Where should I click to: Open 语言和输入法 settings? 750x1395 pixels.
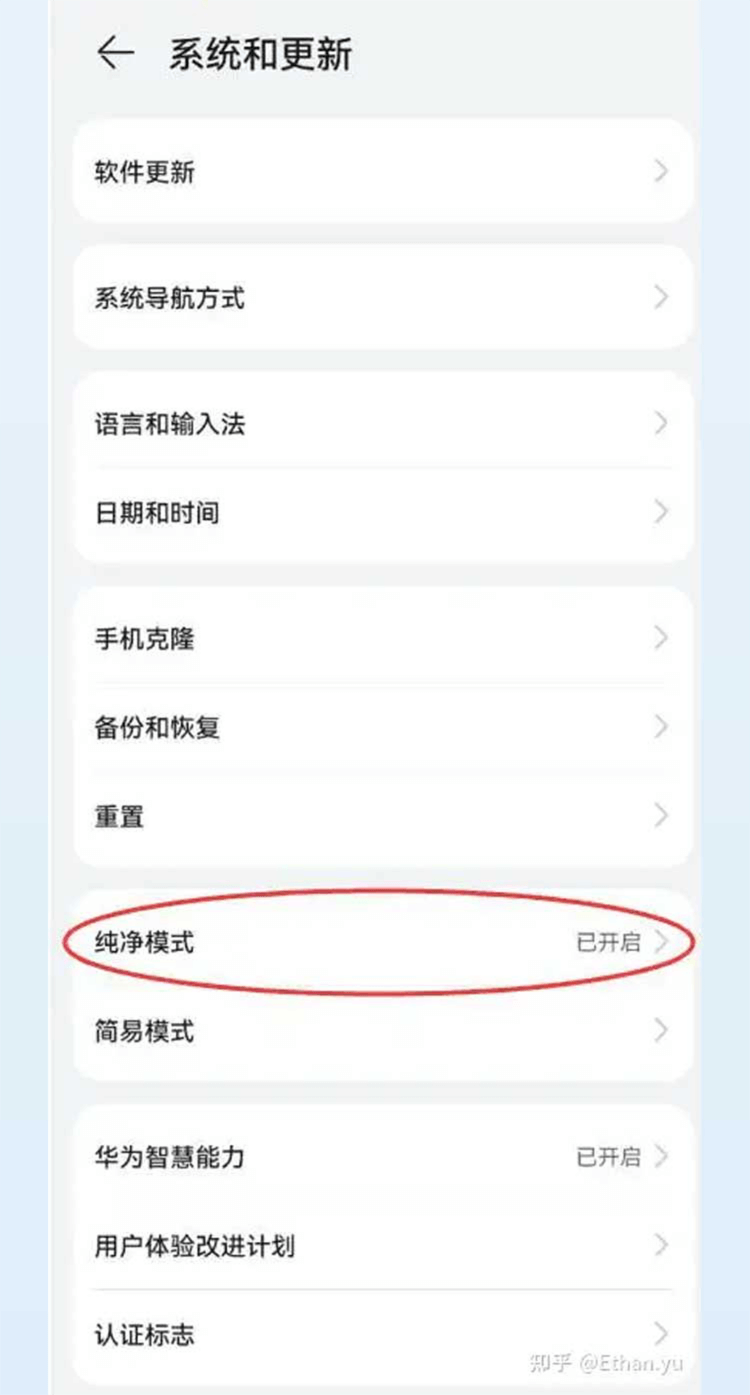click(382, 424)
